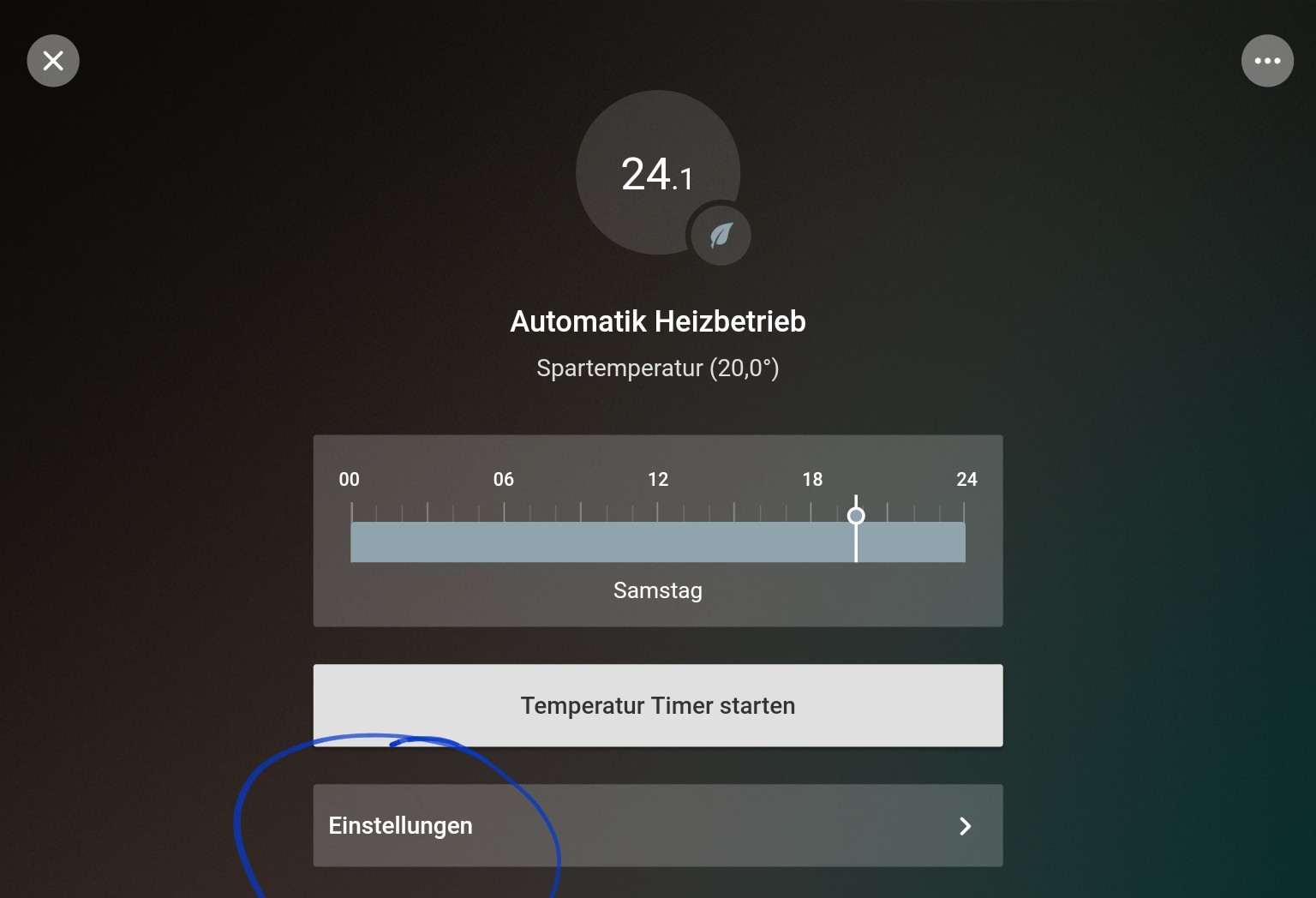
Task: Open Einstellungen settings row
Action: click(x=657, y=825)
